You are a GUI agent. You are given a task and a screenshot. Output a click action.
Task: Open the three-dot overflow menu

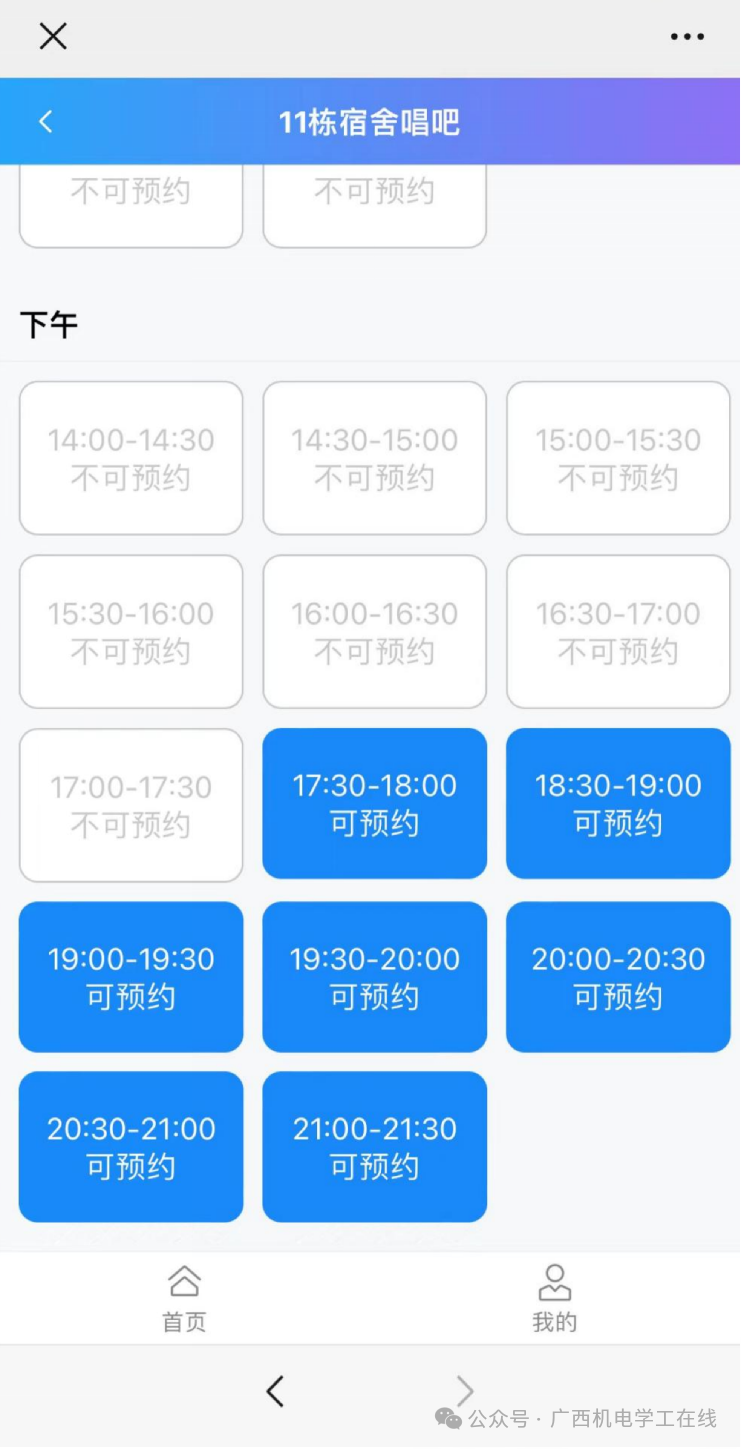coord(687,37)
